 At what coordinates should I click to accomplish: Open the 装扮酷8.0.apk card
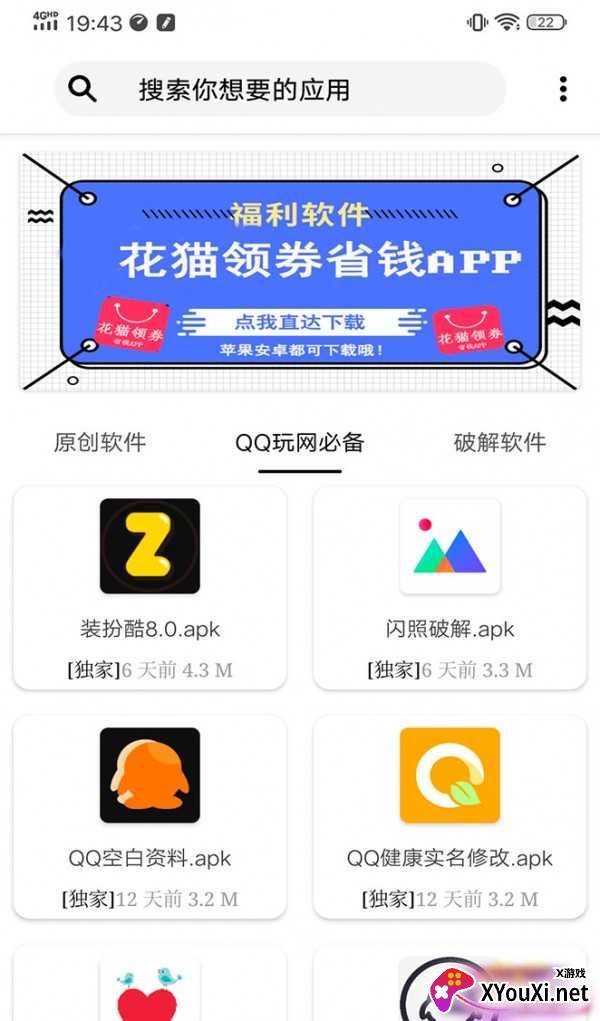(x=150, y=587)
